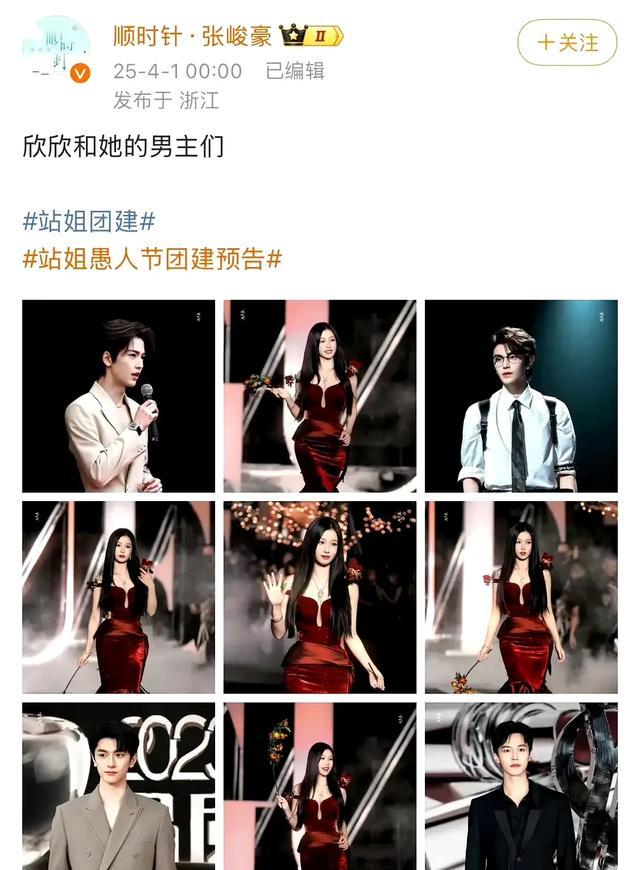The image size is (640, 870).
Task: Tap the crown membership badge beside the username
Action: tap(310, 37)
